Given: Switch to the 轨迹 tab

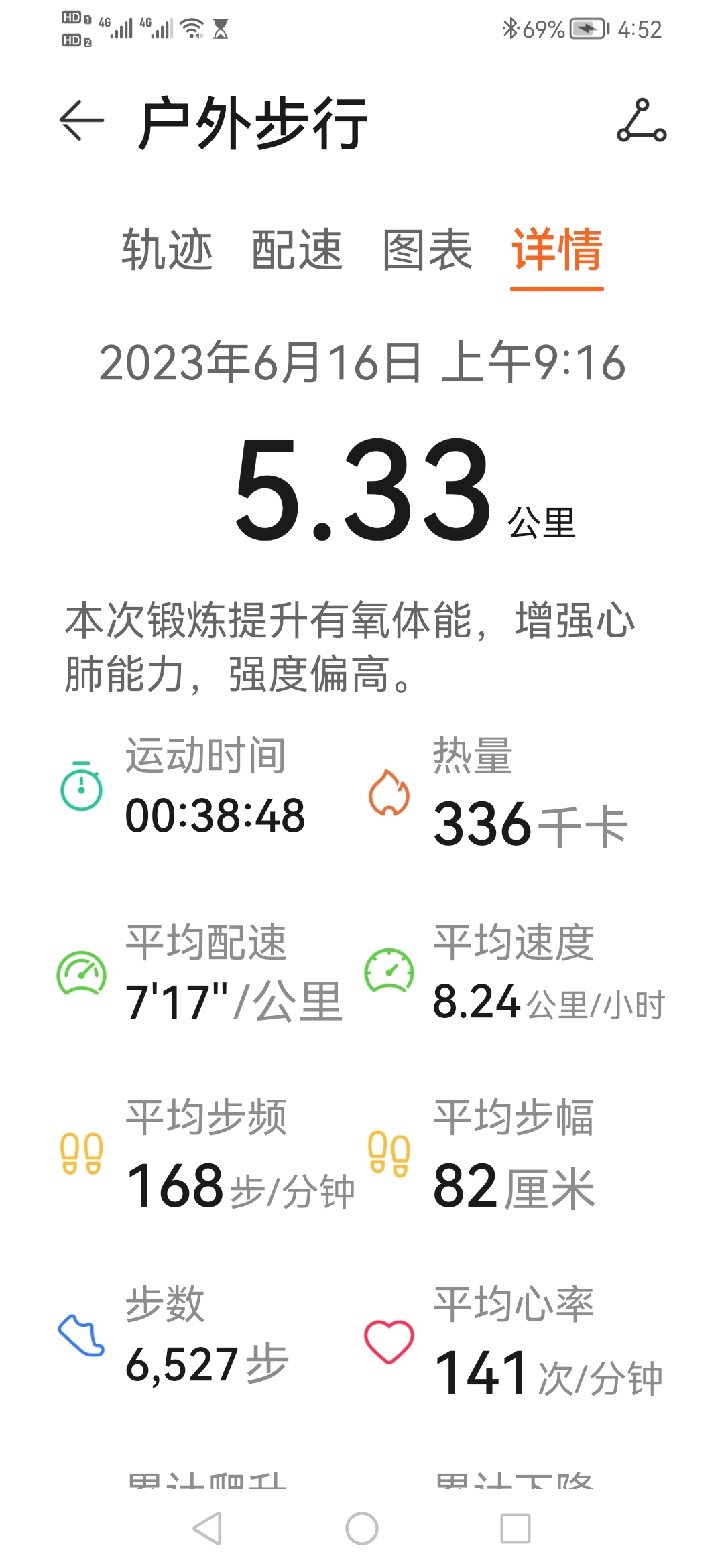Looking at the screenshot, I should pyautogui.click(x=167, y=249).
